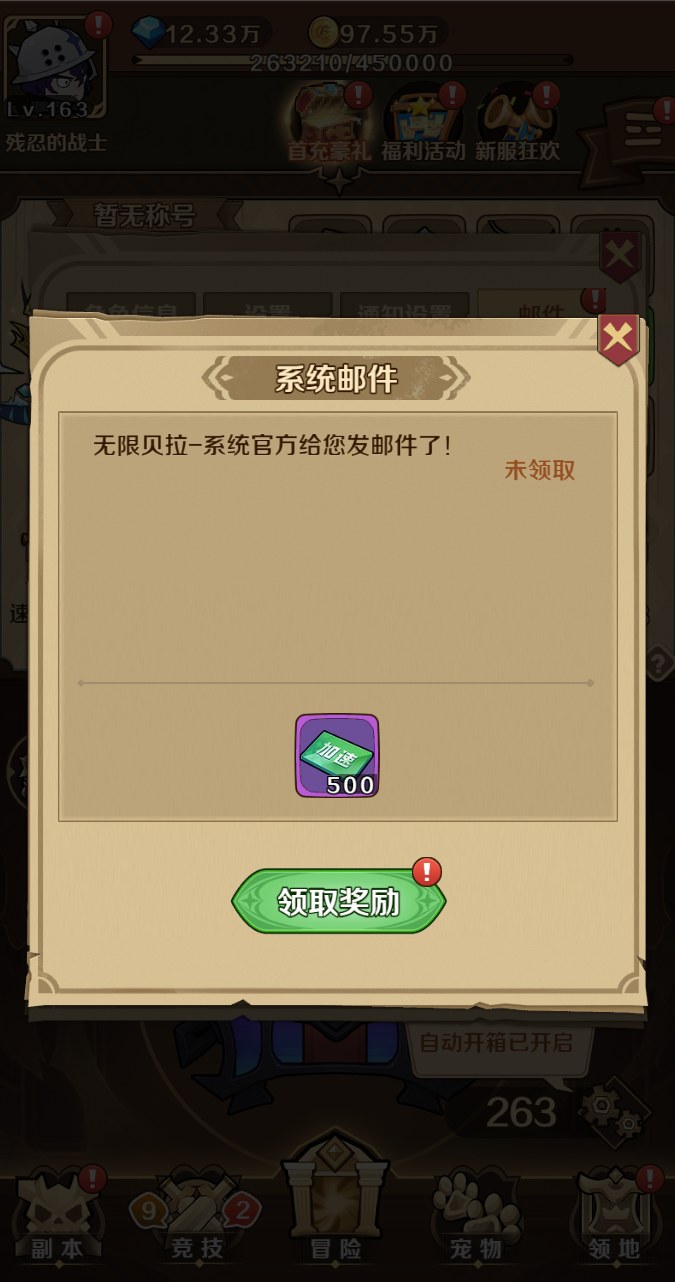Screen dimensions: 675x1282
Task: Open the 新服狂欢 event
Action: click(517, 124)
